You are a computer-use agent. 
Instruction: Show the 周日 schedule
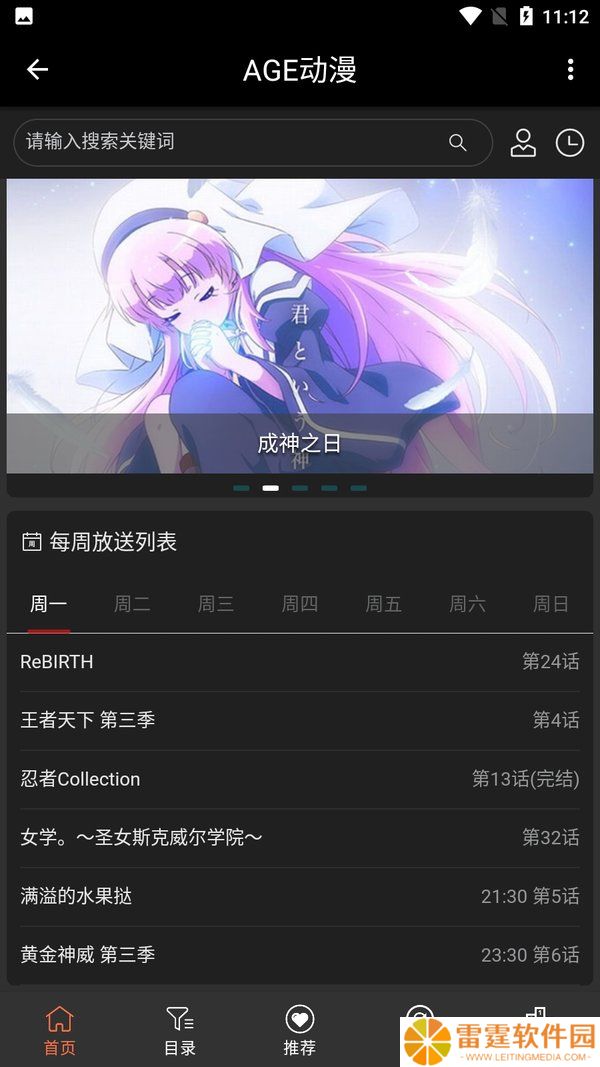coord(551,604)
